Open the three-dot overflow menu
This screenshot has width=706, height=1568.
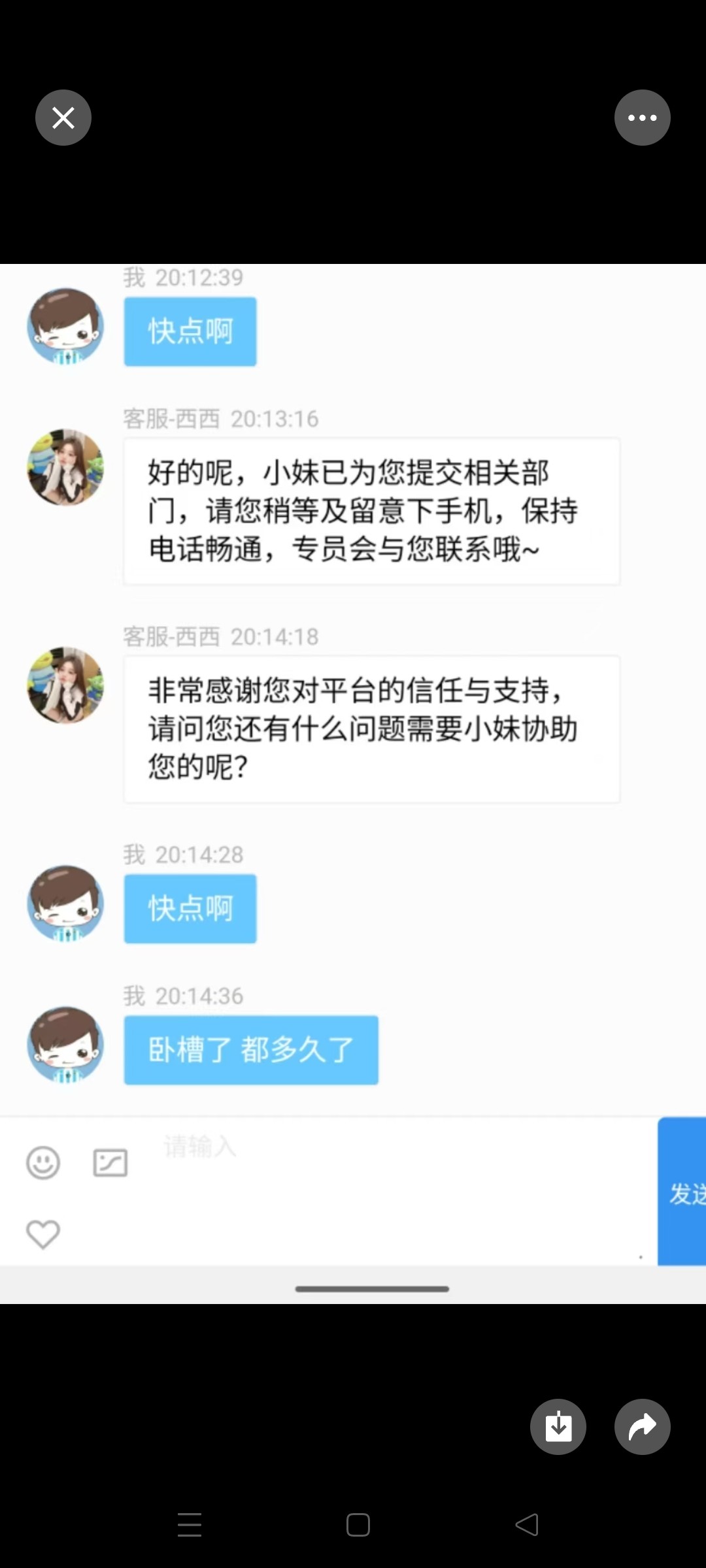(x=642, y=118)
